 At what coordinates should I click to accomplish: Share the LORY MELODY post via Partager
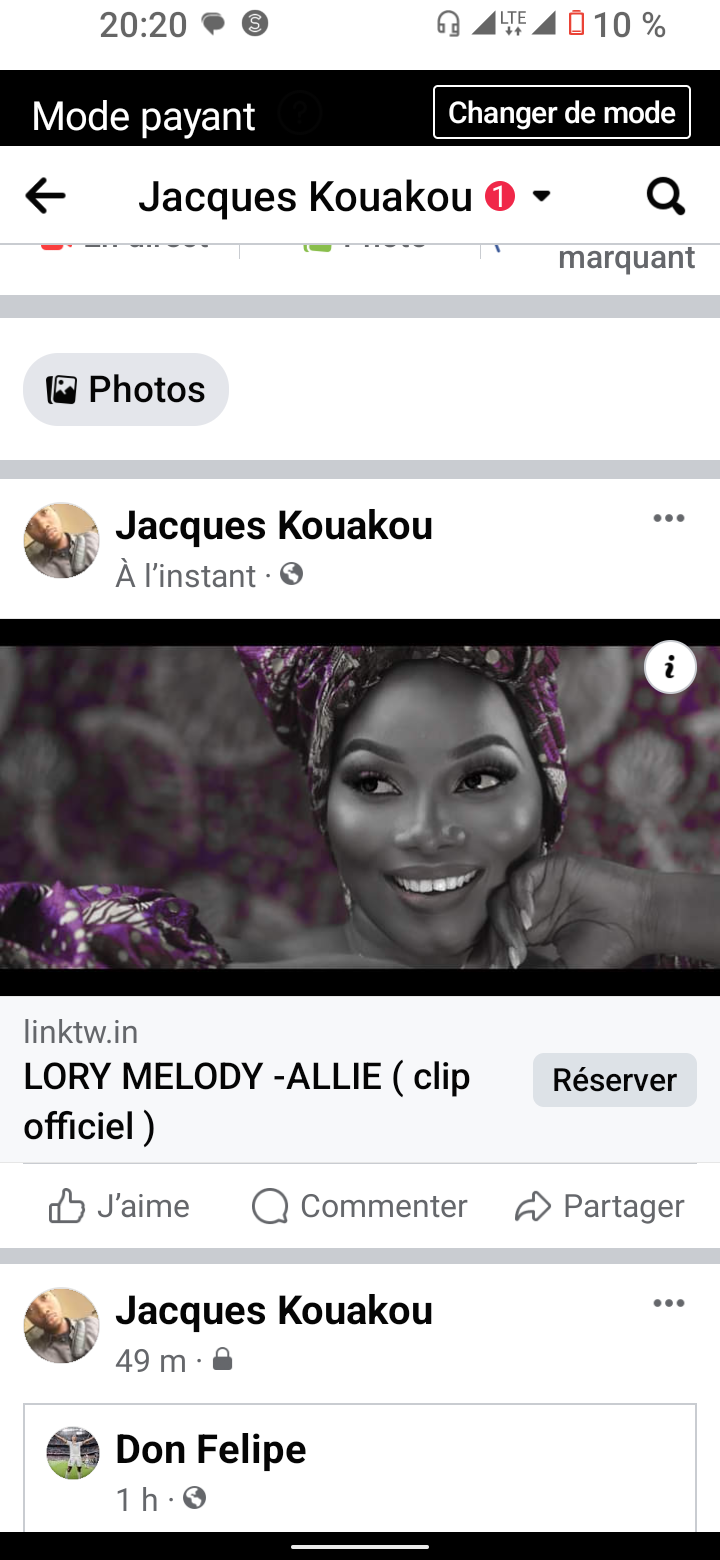(x=599, y=1206)
